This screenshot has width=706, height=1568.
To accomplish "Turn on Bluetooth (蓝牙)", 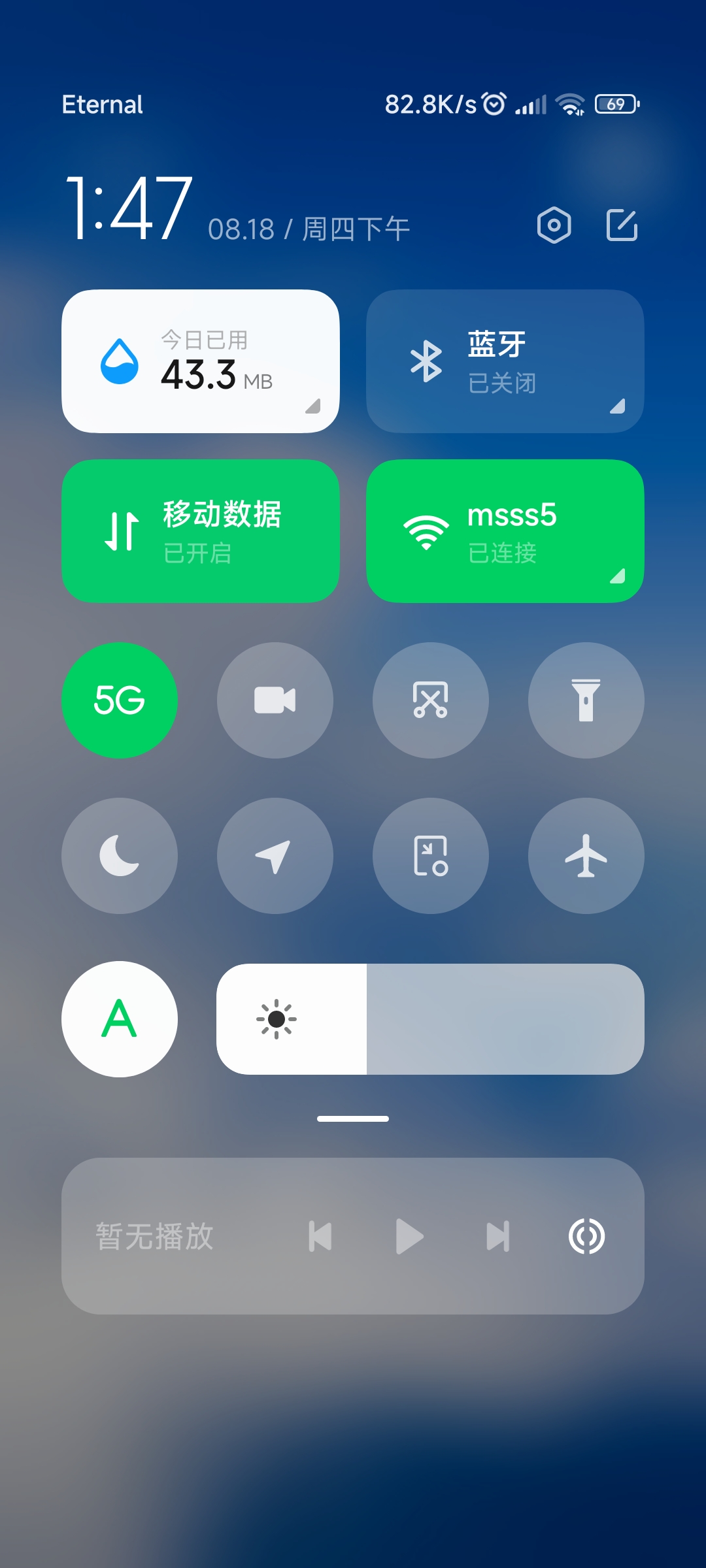I will pos(505,361).
